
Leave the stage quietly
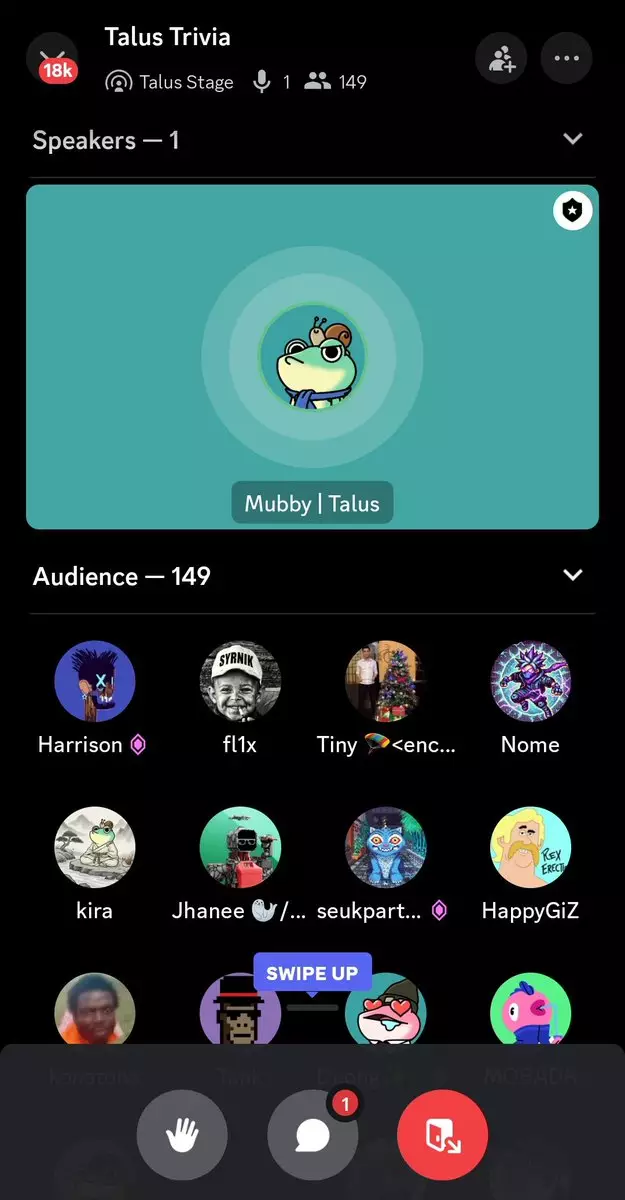click(442, 1135)
